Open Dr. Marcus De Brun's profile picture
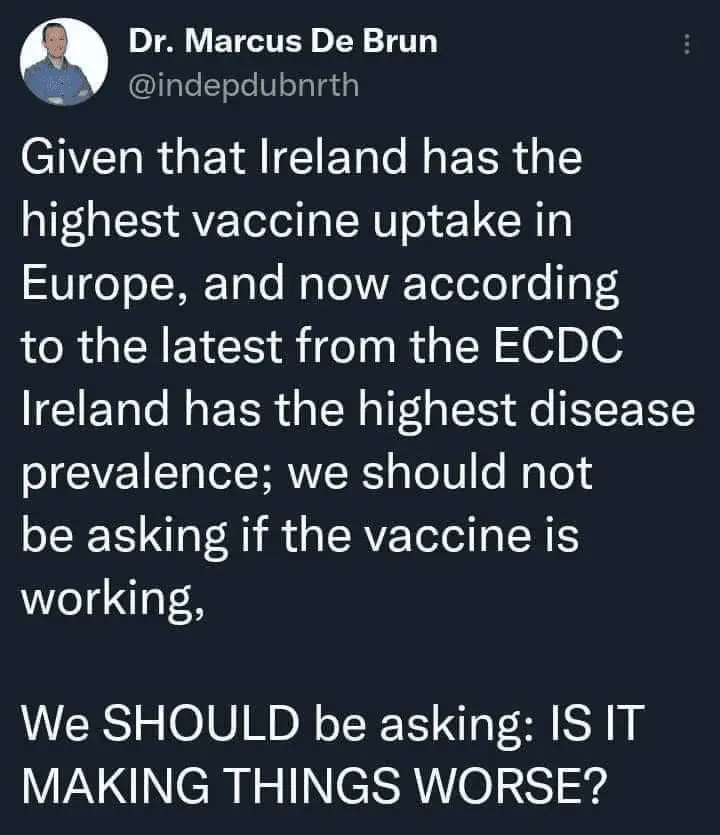This screenshot has width=720, height=835. coord(64,61)
